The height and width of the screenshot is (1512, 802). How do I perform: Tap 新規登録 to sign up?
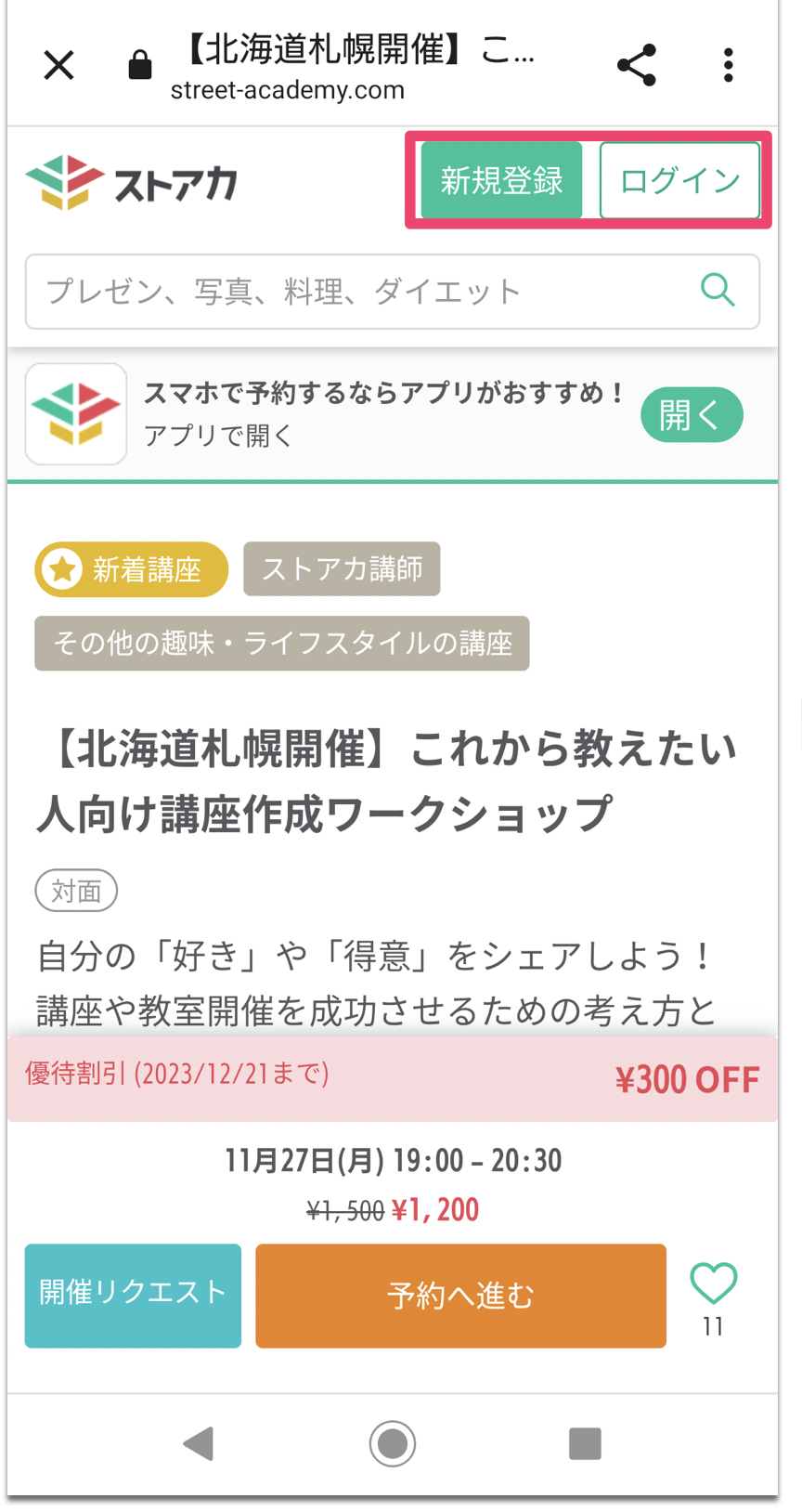click(x=501, y=180)
